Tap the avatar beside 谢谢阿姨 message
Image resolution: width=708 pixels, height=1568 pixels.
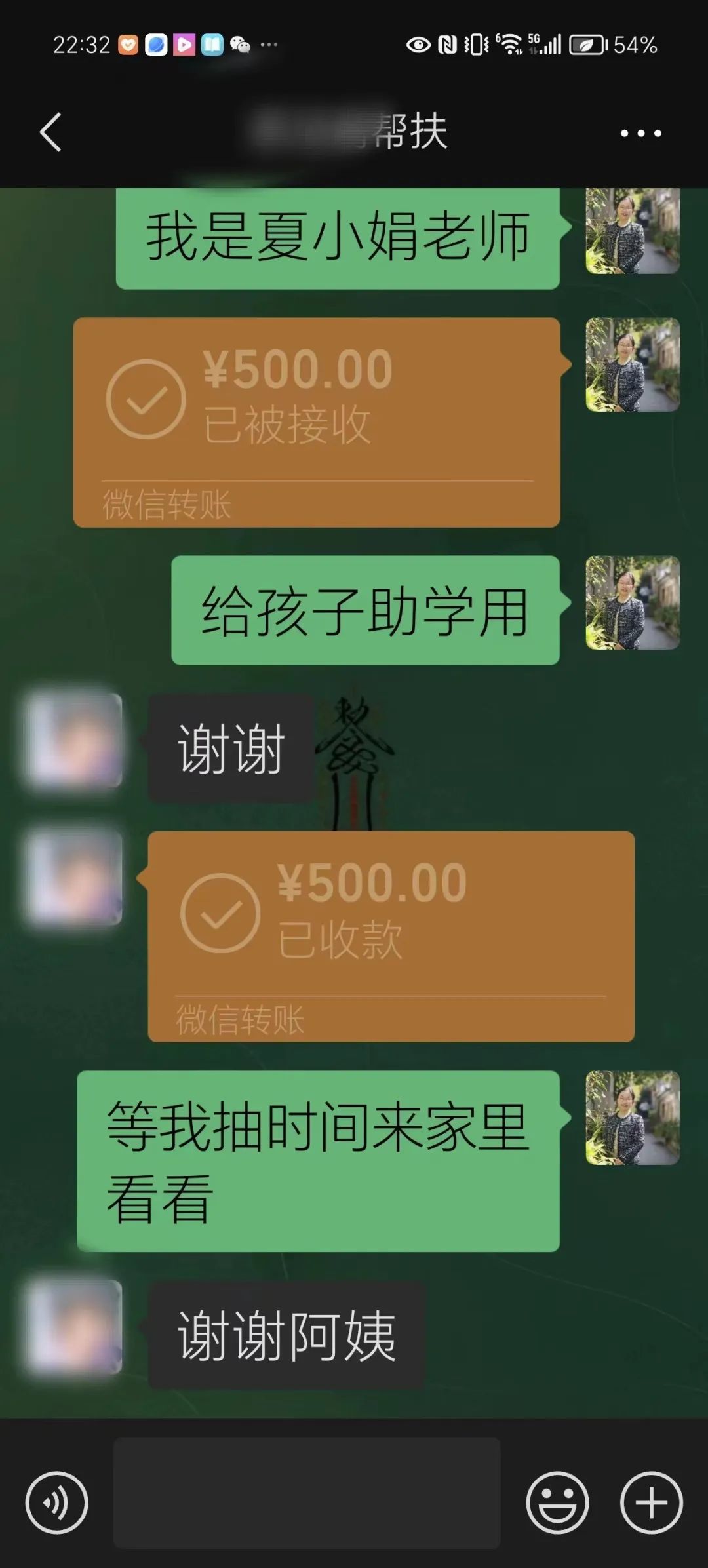point(74,1327)
